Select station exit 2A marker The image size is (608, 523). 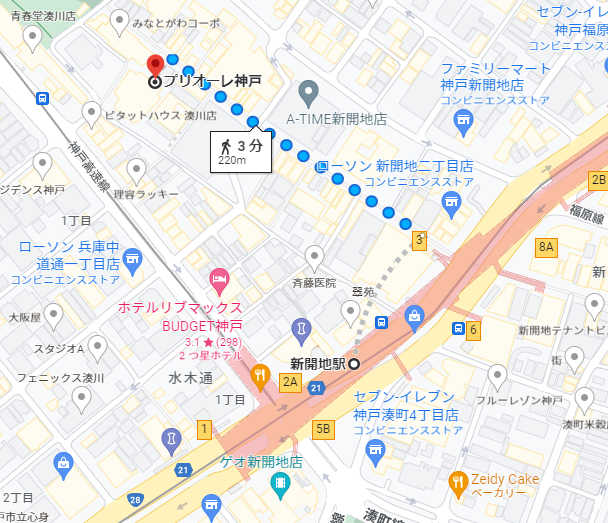(291, 381)
